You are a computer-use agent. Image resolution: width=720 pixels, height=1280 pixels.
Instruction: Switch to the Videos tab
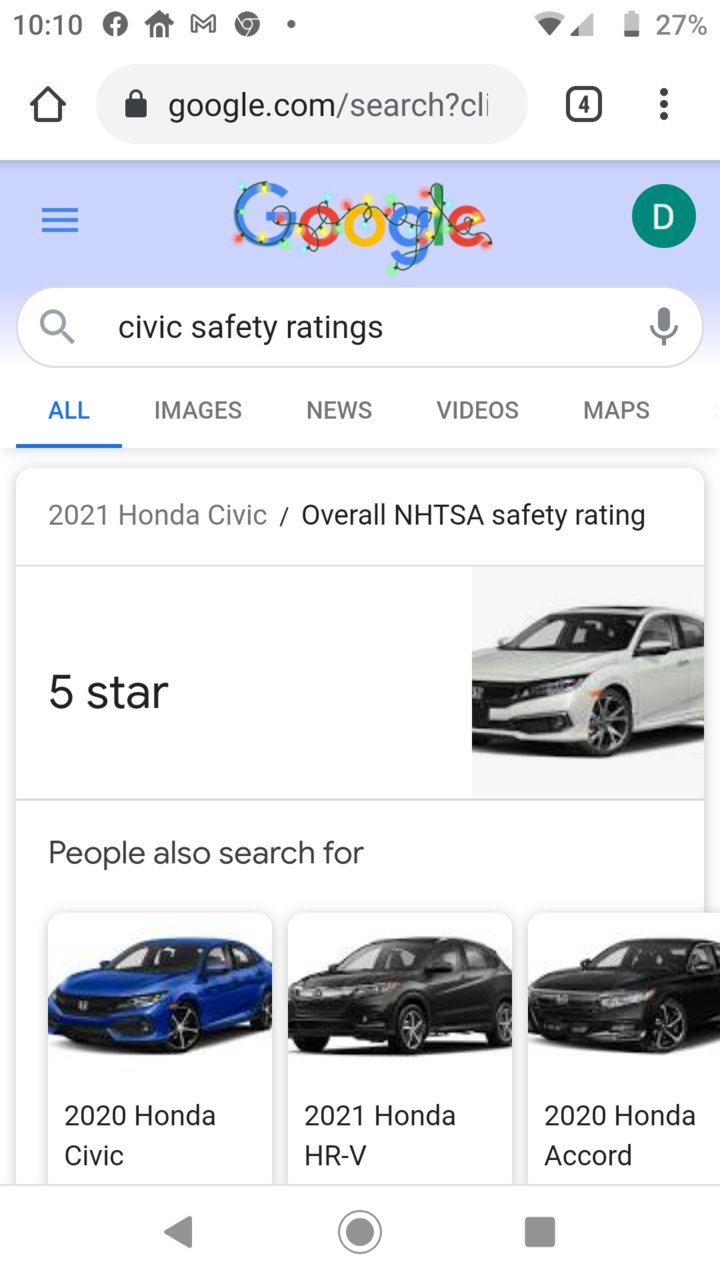(477, 410)
